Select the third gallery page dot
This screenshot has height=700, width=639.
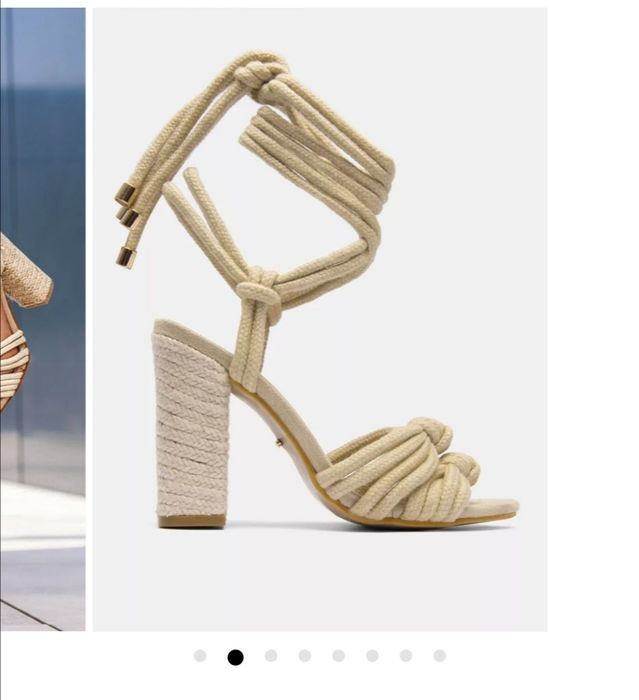tap(270, 656)
